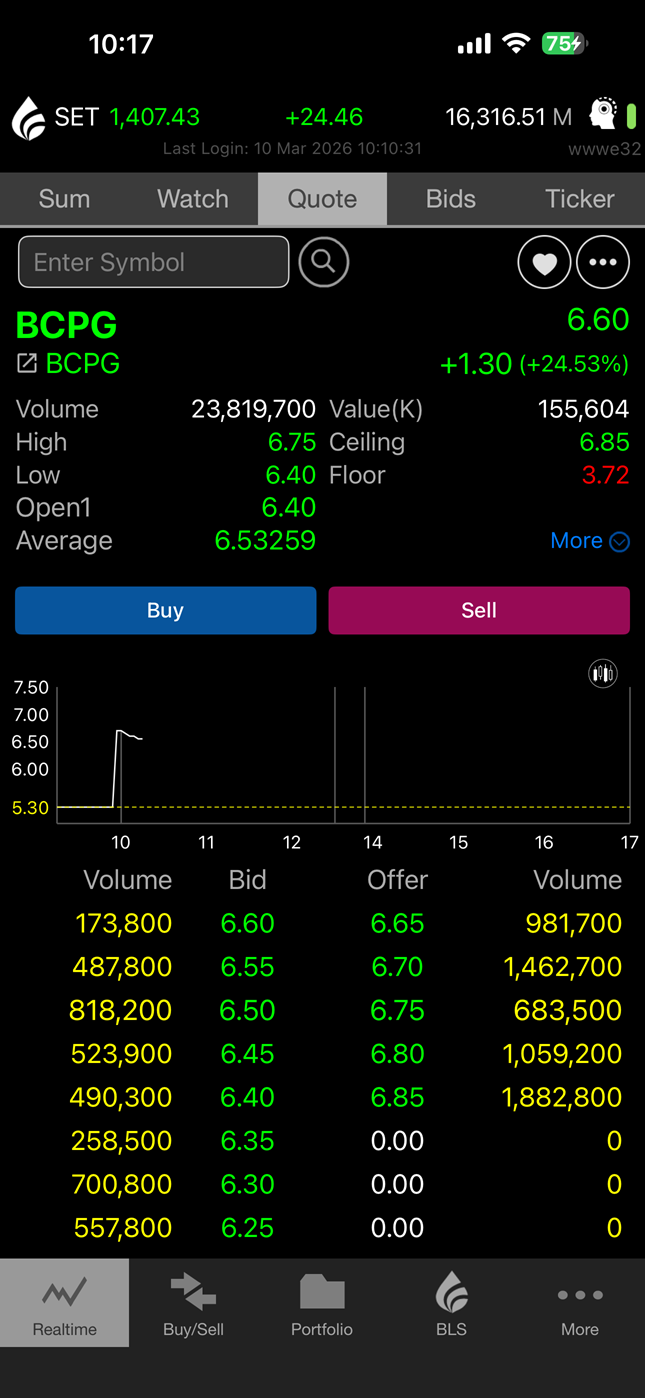Screen dimensions: 645x1398
Task: Open Buy/Sell in bottom navigation
Action: click(x=193, y=1303)
